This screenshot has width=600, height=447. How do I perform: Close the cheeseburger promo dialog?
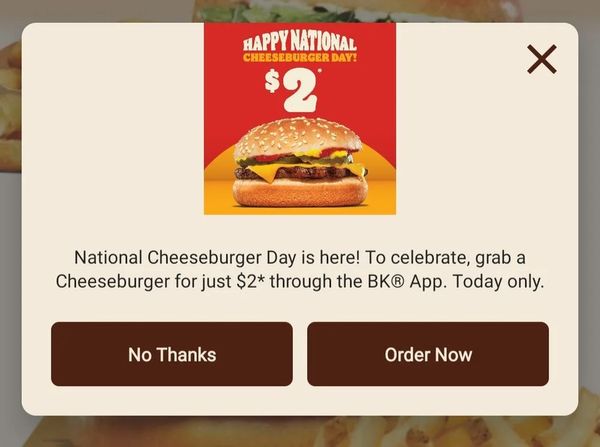coord(541,59)
